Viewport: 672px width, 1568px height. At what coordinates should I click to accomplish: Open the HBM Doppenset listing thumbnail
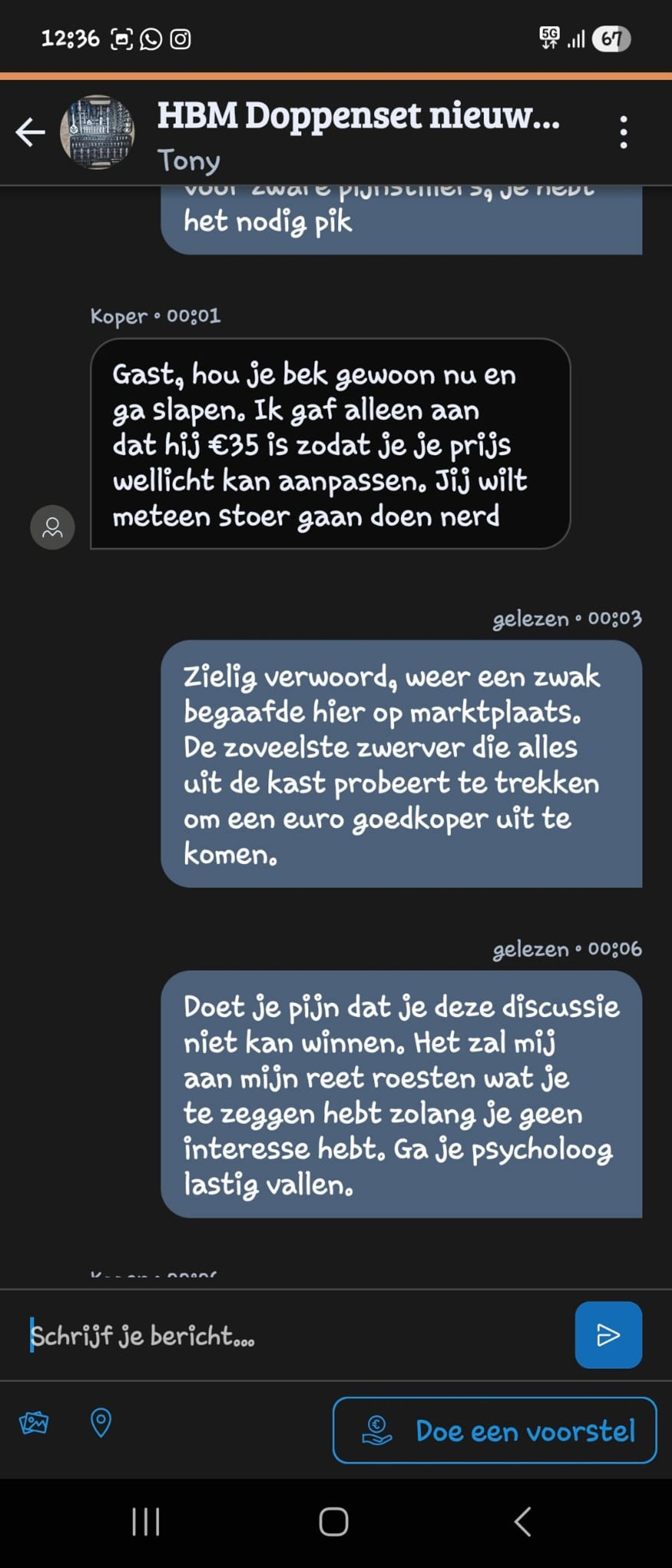[x=97, y=132]
